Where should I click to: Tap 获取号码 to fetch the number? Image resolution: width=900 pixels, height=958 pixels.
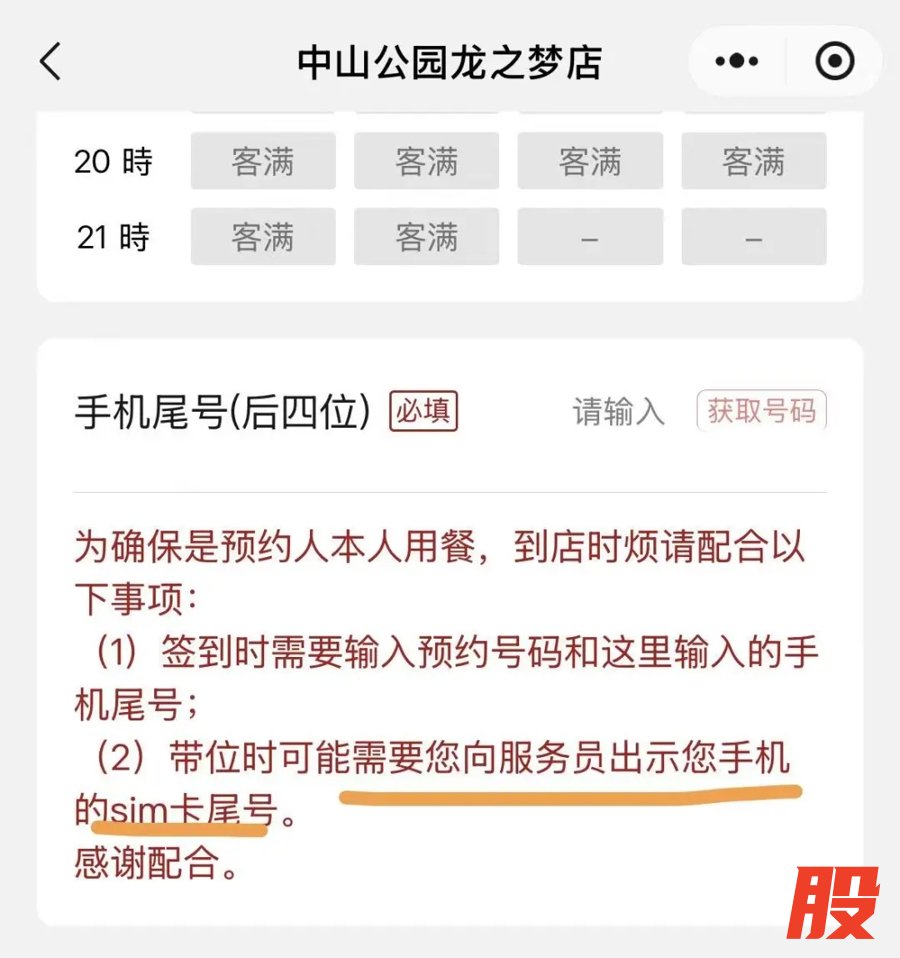point(762,411)
